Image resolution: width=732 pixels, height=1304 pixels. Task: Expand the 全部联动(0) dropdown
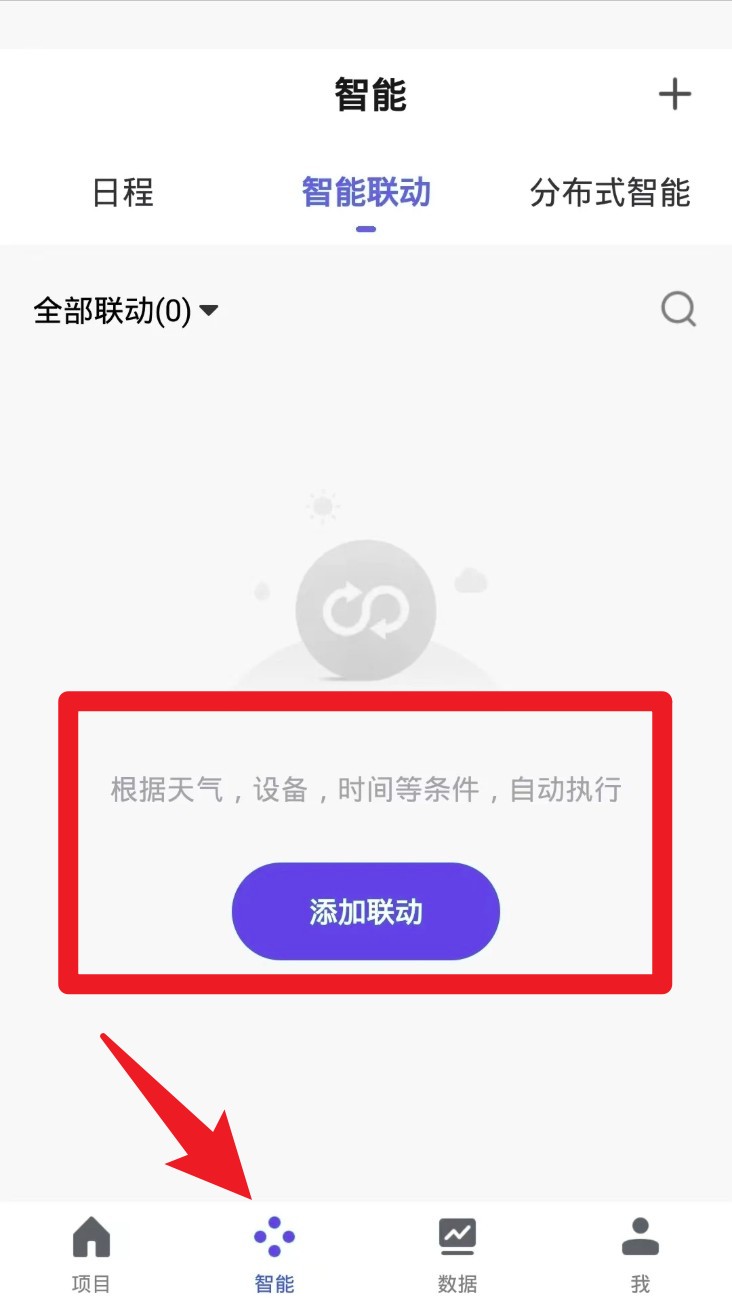coord(126,311)
